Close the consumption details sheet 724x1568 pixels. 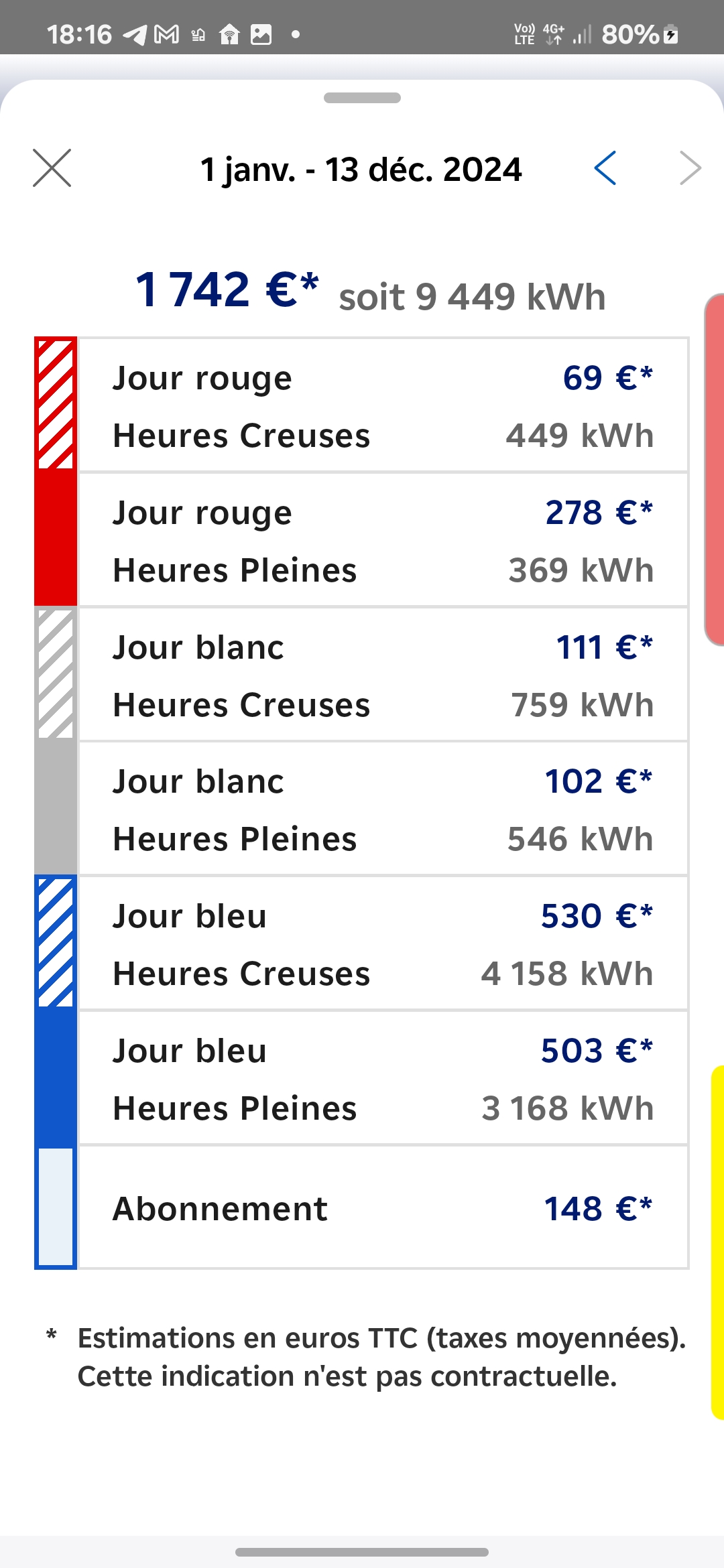[x=52, y=168]
